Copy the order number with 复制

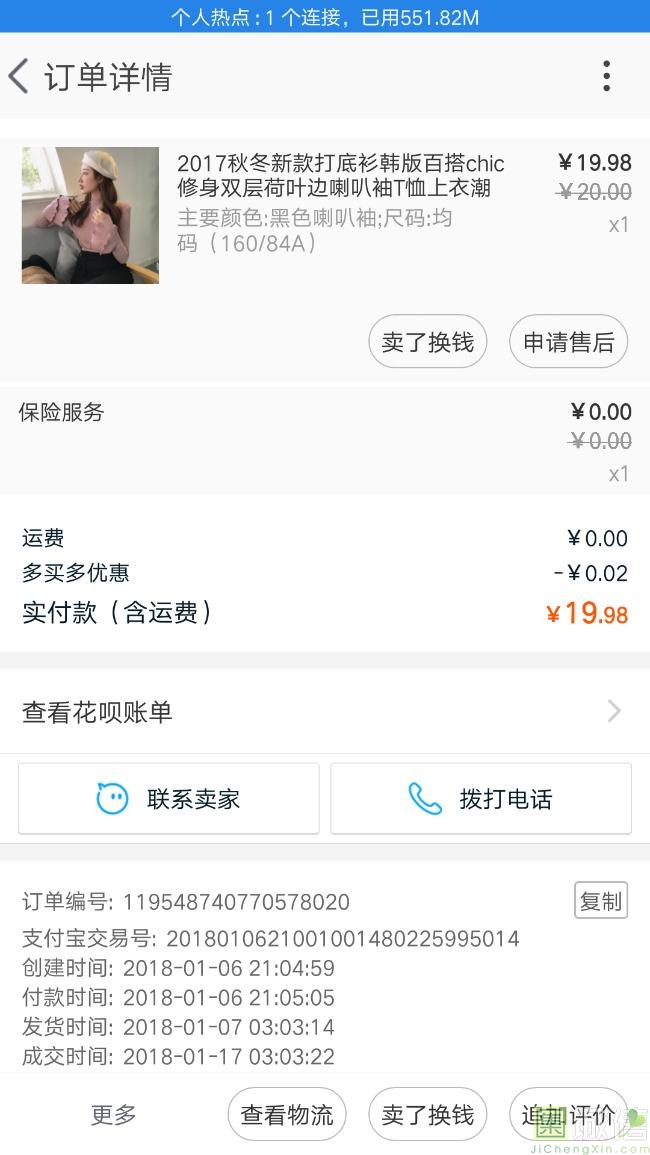(600, 901)
